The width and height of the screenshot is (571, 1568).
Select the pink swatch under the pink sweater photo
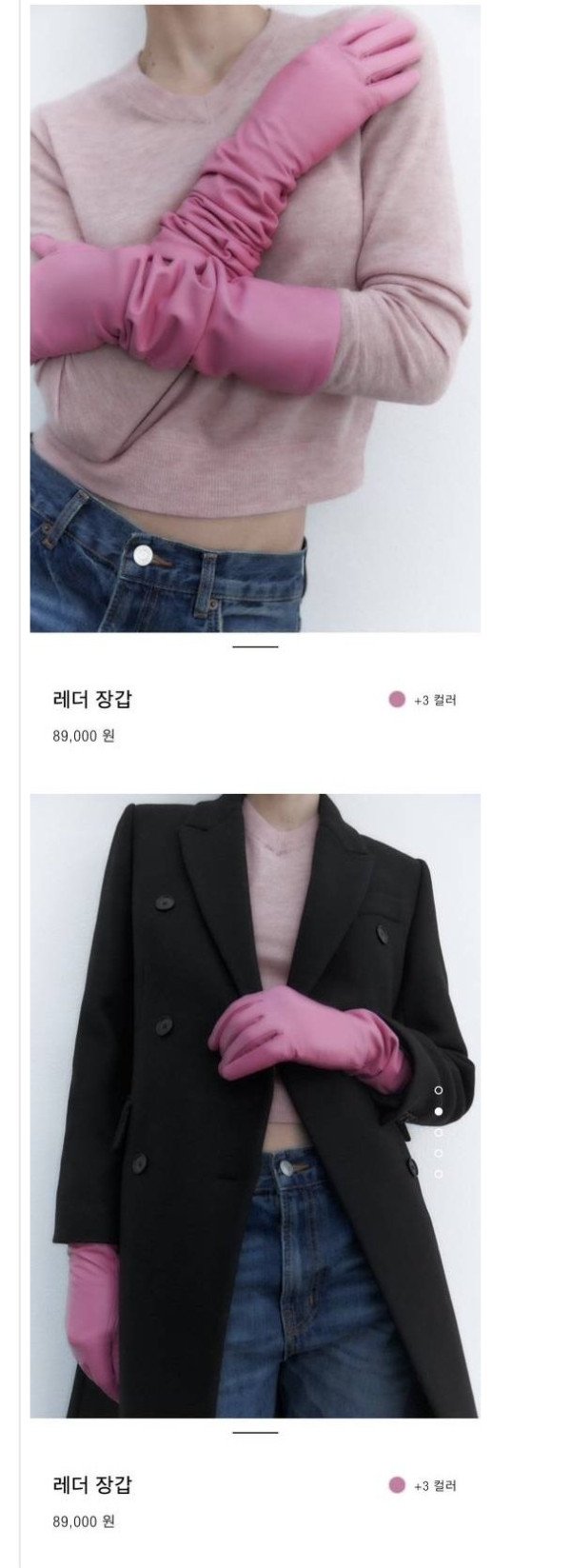click(x=397, y=700)
